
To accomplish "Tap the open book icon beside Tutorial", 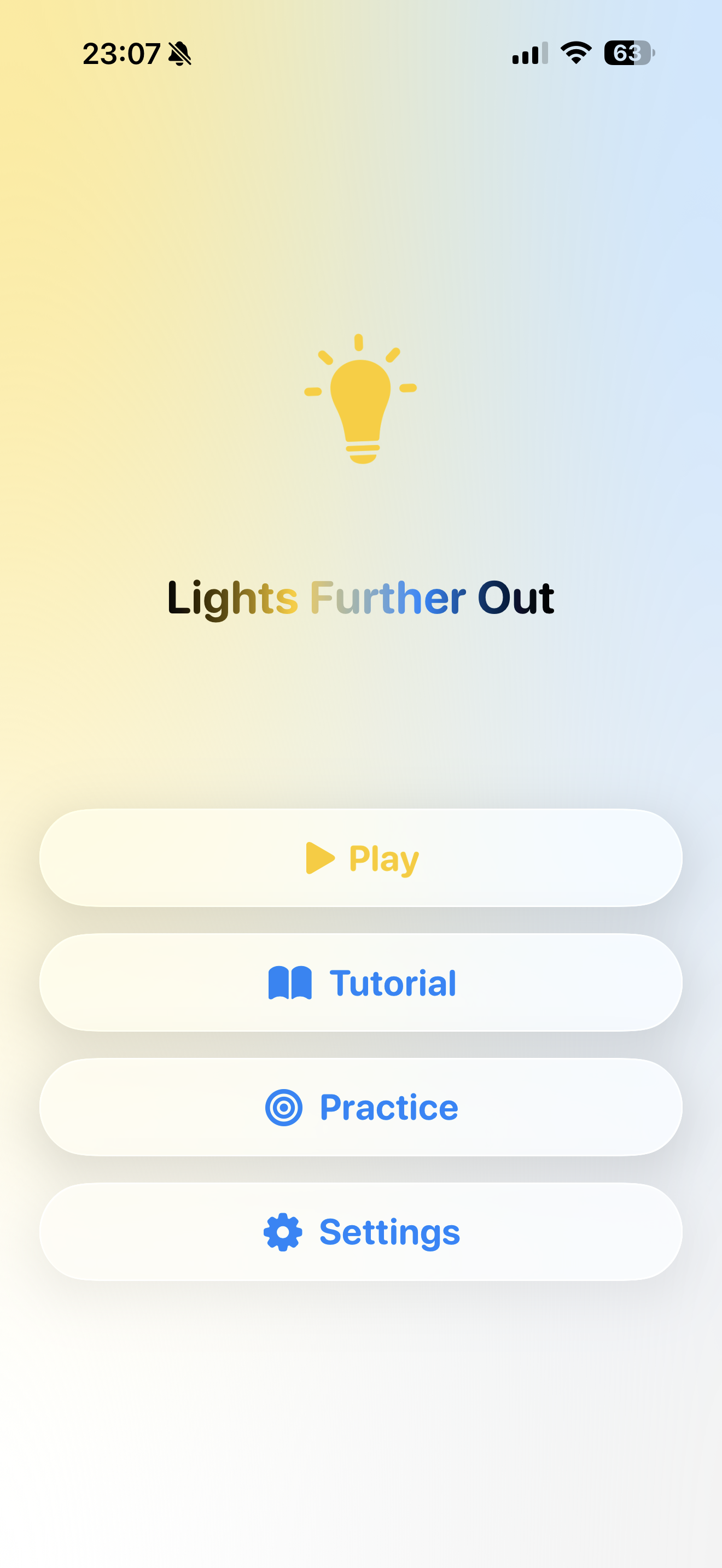I will click(x=290, y=982).
